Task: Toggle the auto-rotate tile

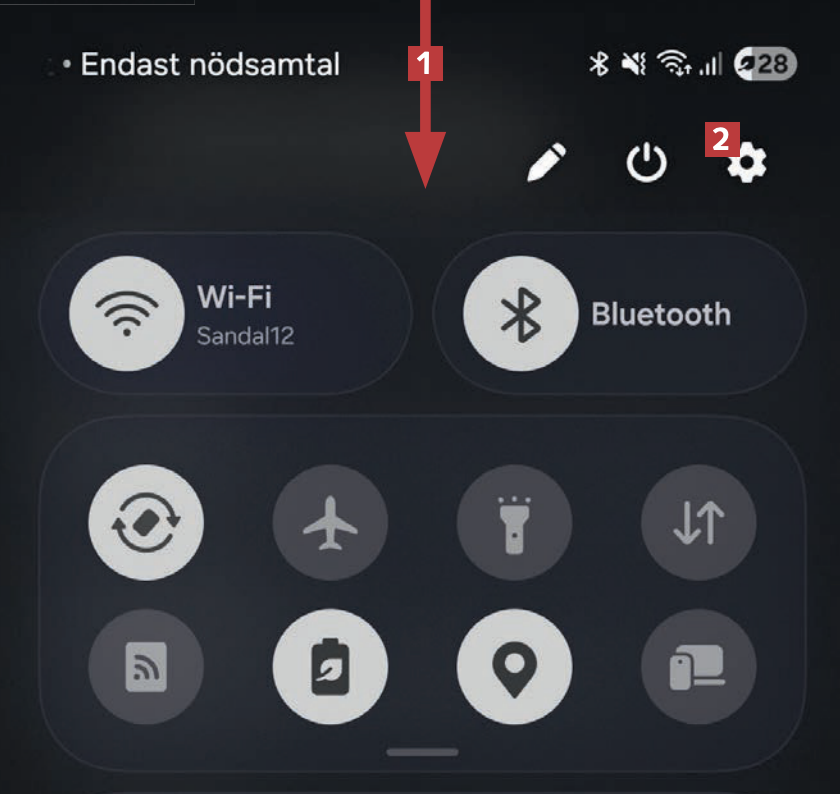Action: click(146, 523)
